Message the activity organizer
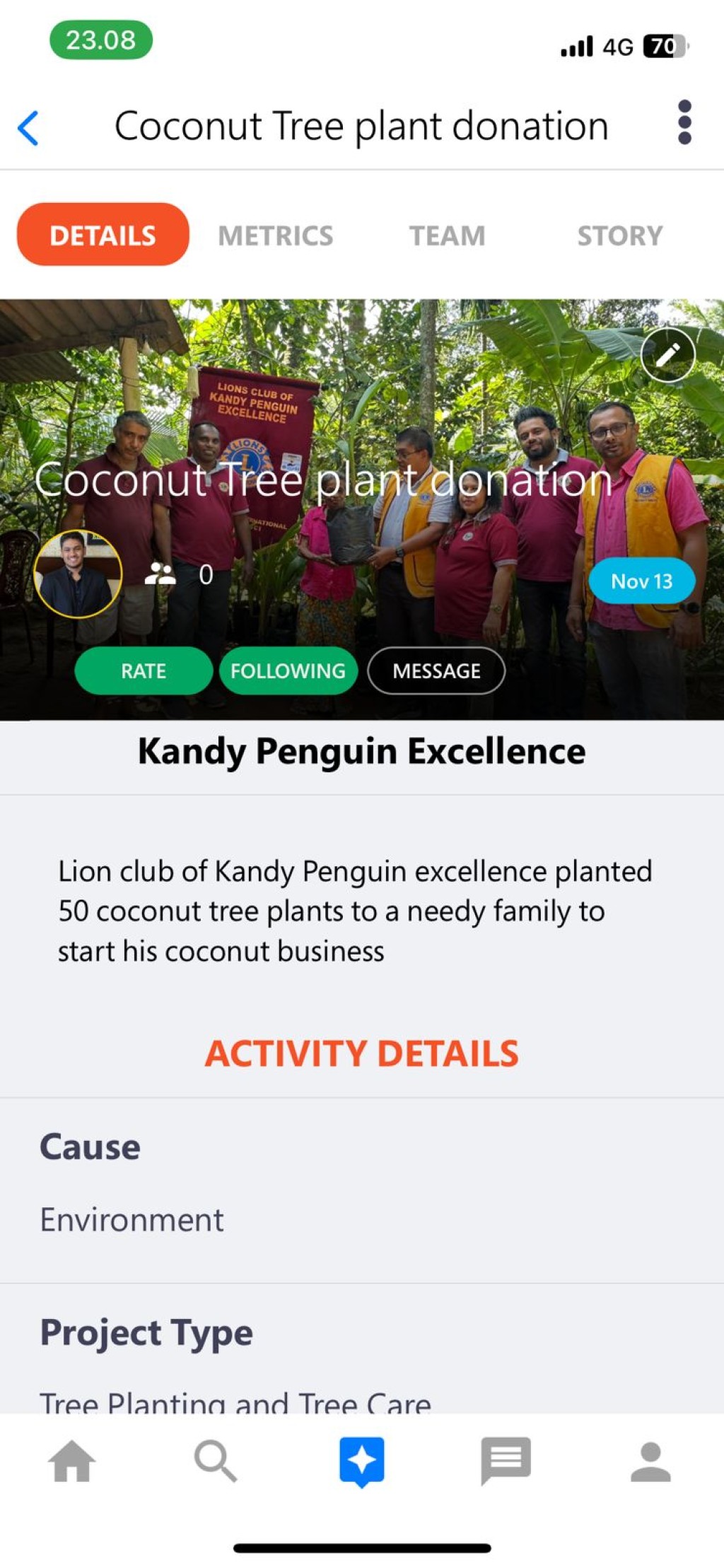This screenshot has height=1568, width=724. (x=436, y=670)
